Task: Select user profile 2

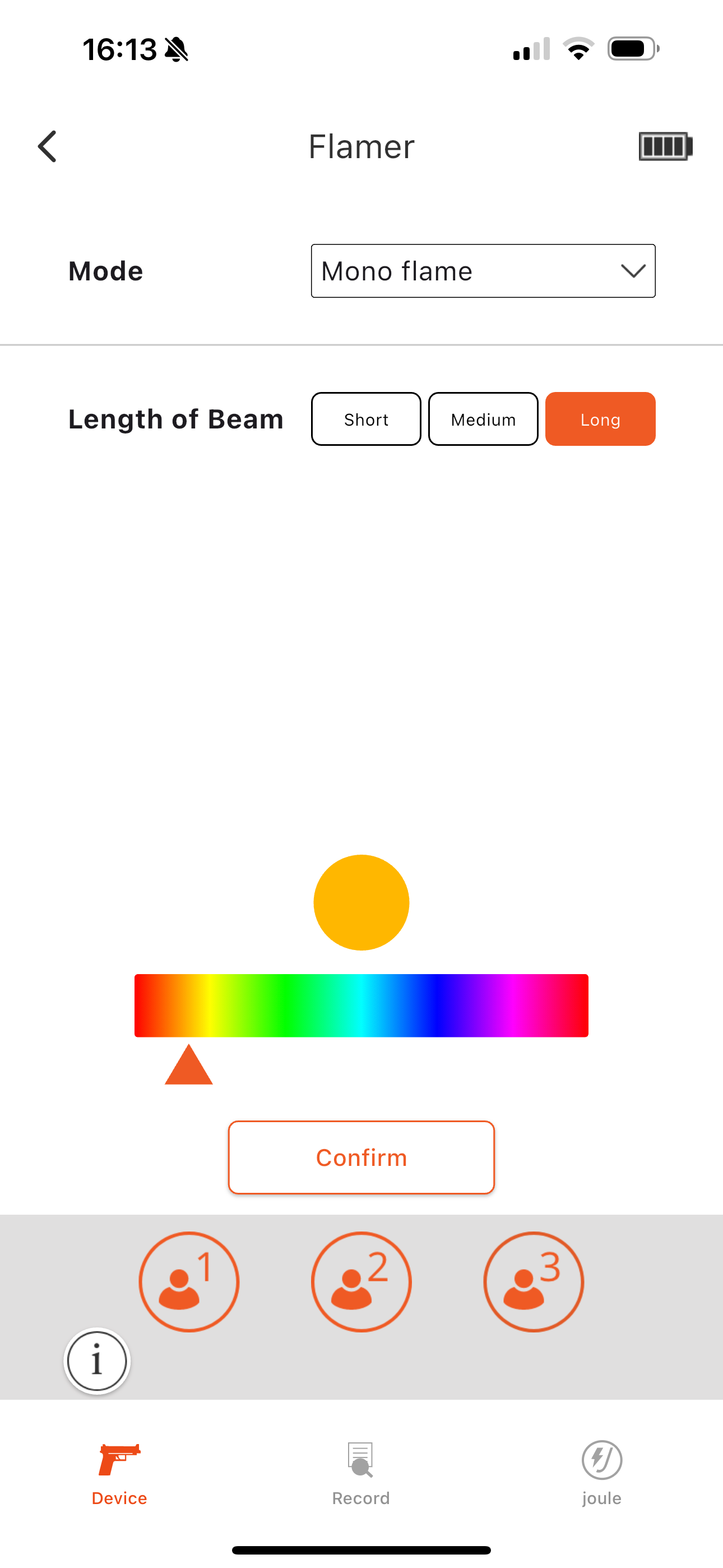Action: pyautogui.click(x=361, y=1281)
